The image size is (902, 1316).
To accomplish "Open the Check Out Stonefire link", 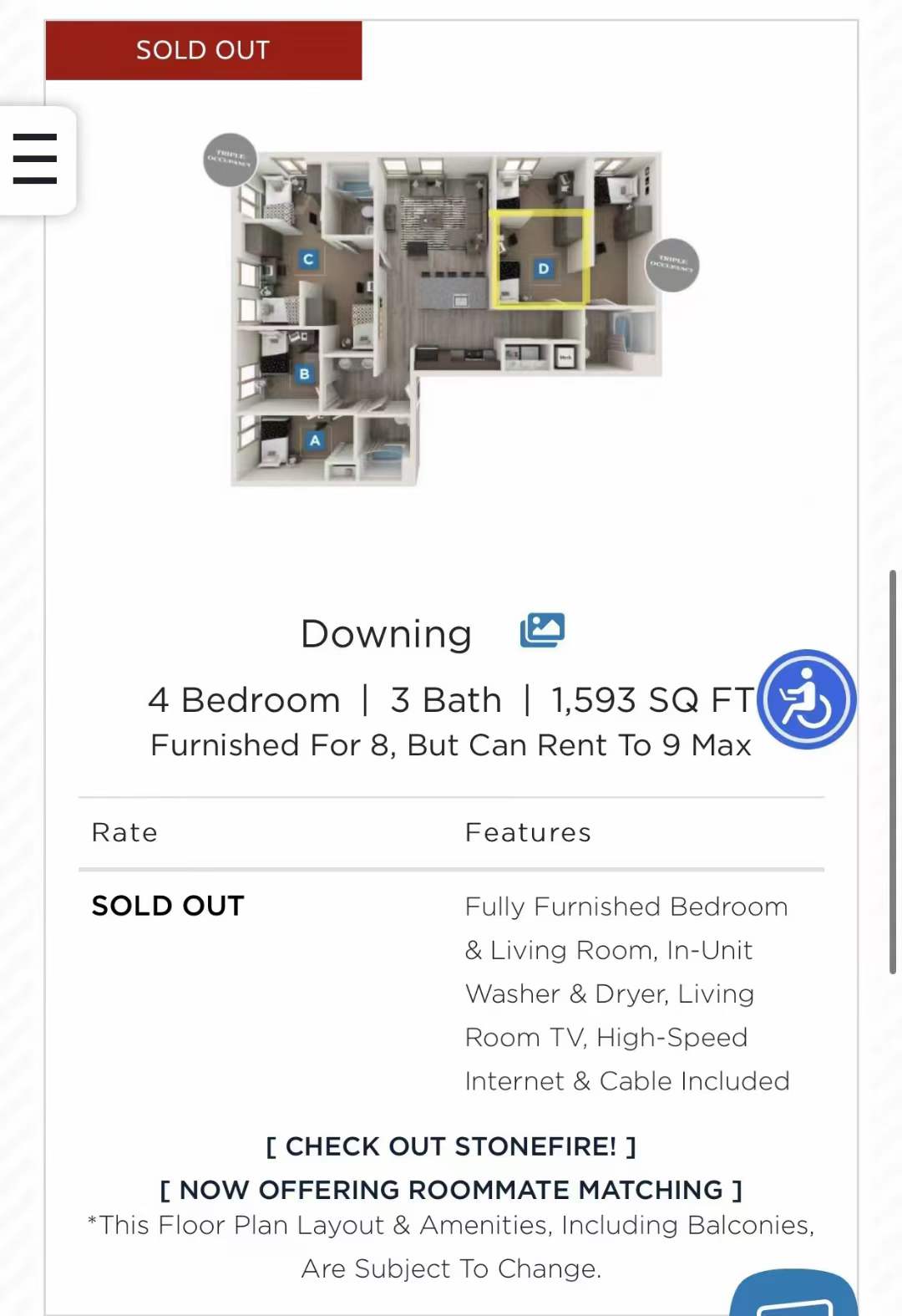I will pyautogui.click(x=451, y=1146).
